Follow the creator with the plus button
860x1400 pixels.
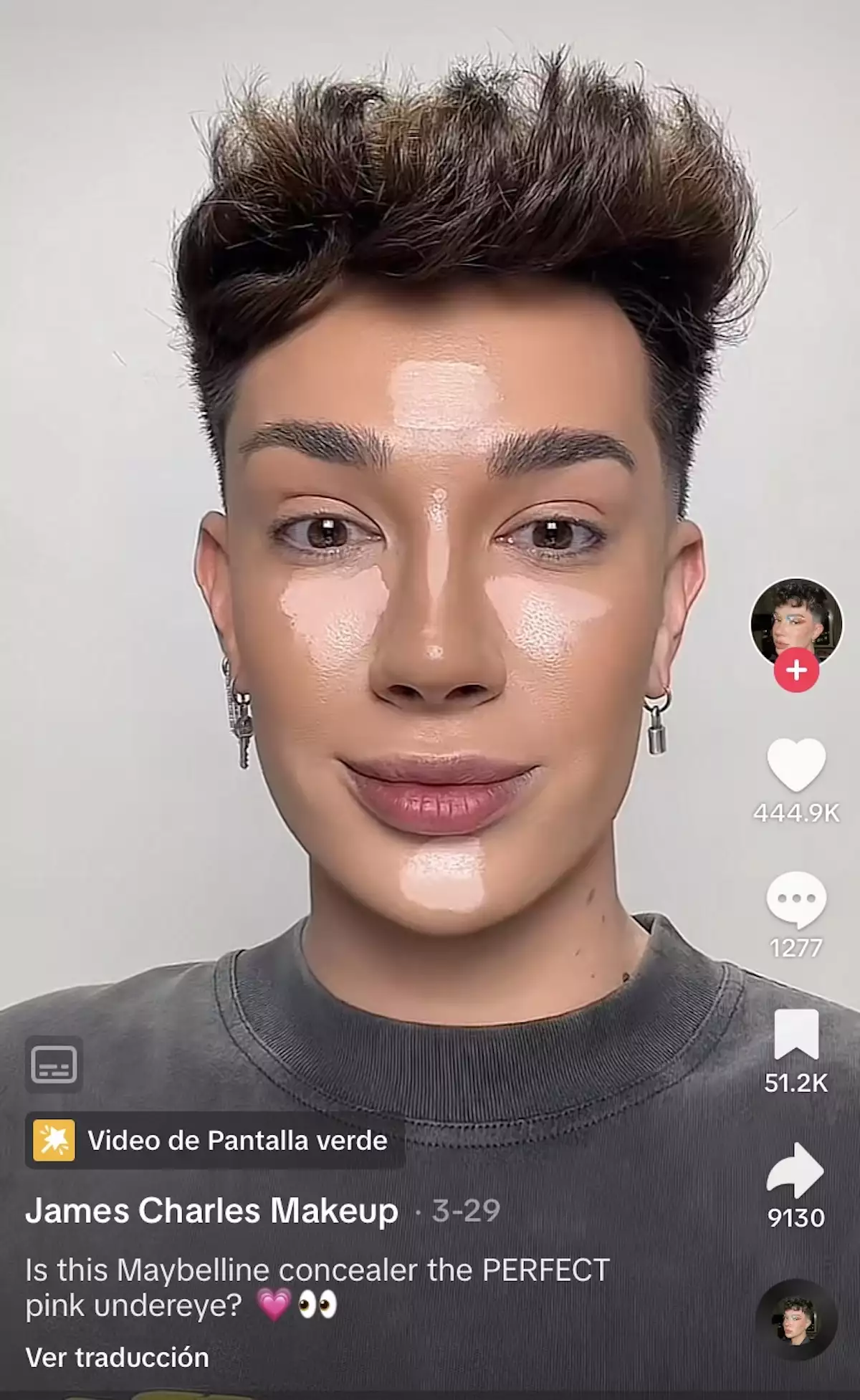click(795, 671)
